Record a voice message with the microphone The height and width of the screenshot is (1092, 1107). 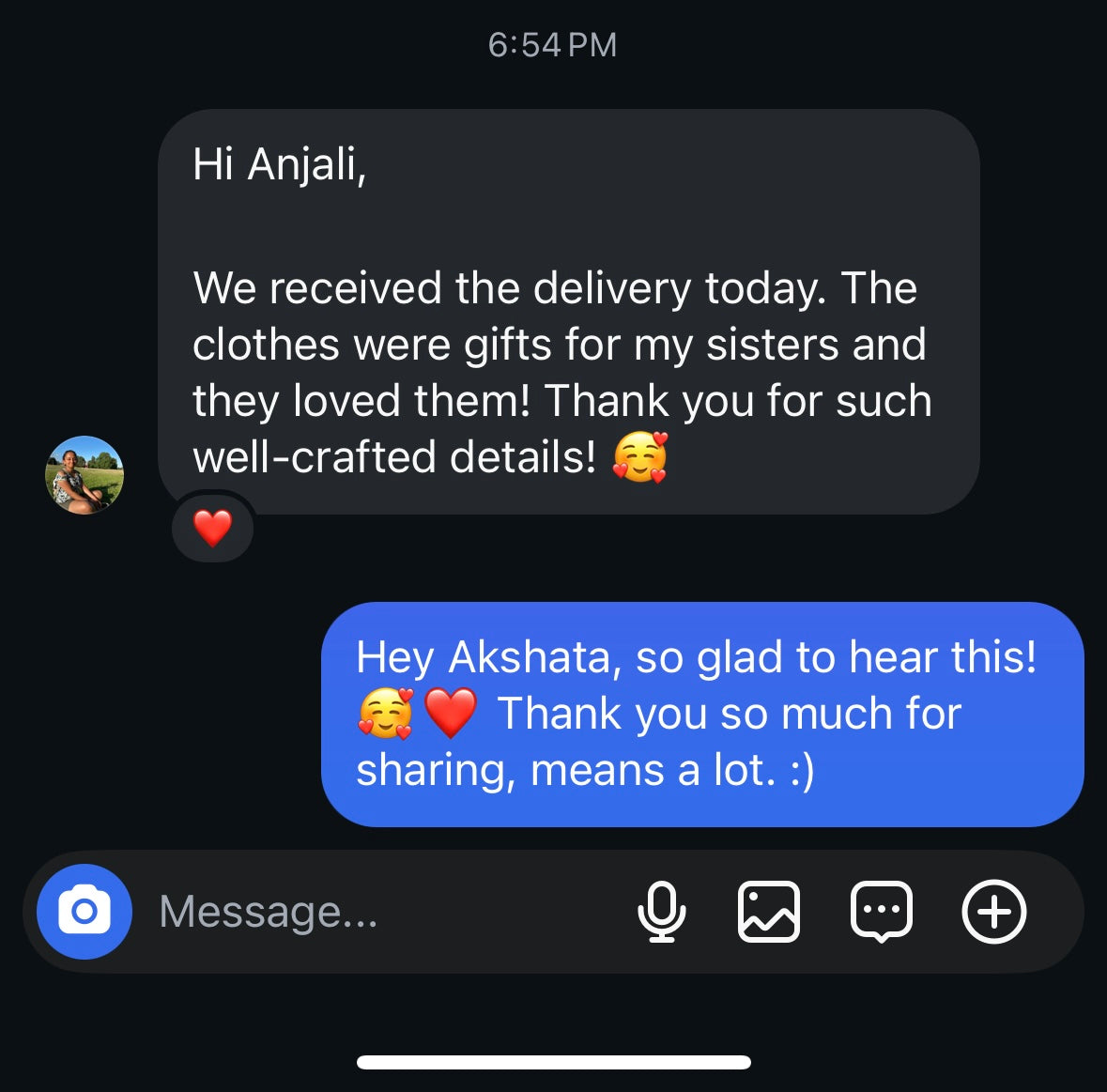pos(661,912)
